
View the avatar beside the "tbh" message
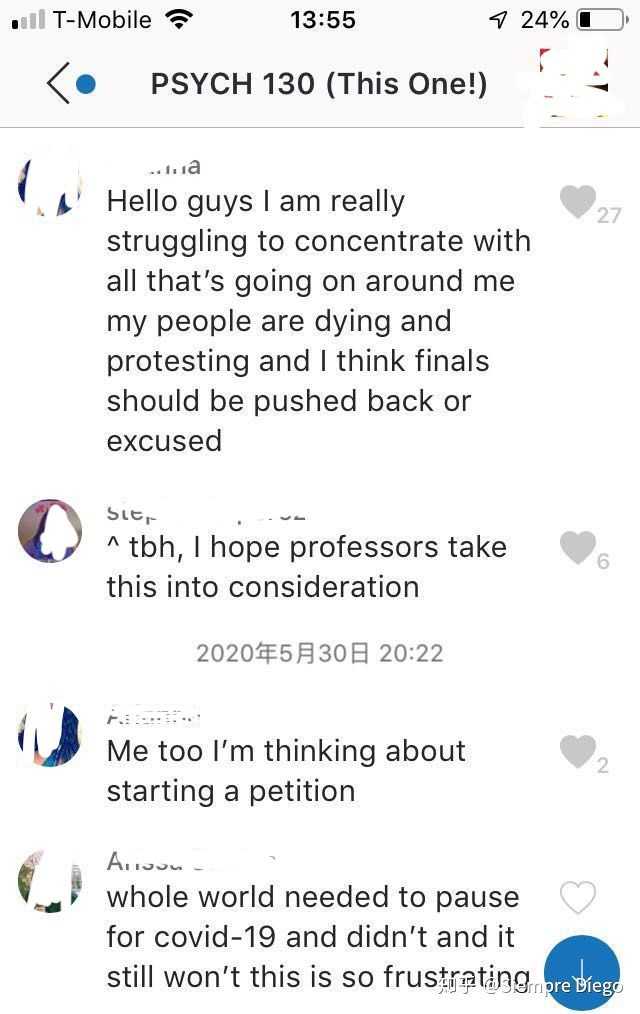50,532
